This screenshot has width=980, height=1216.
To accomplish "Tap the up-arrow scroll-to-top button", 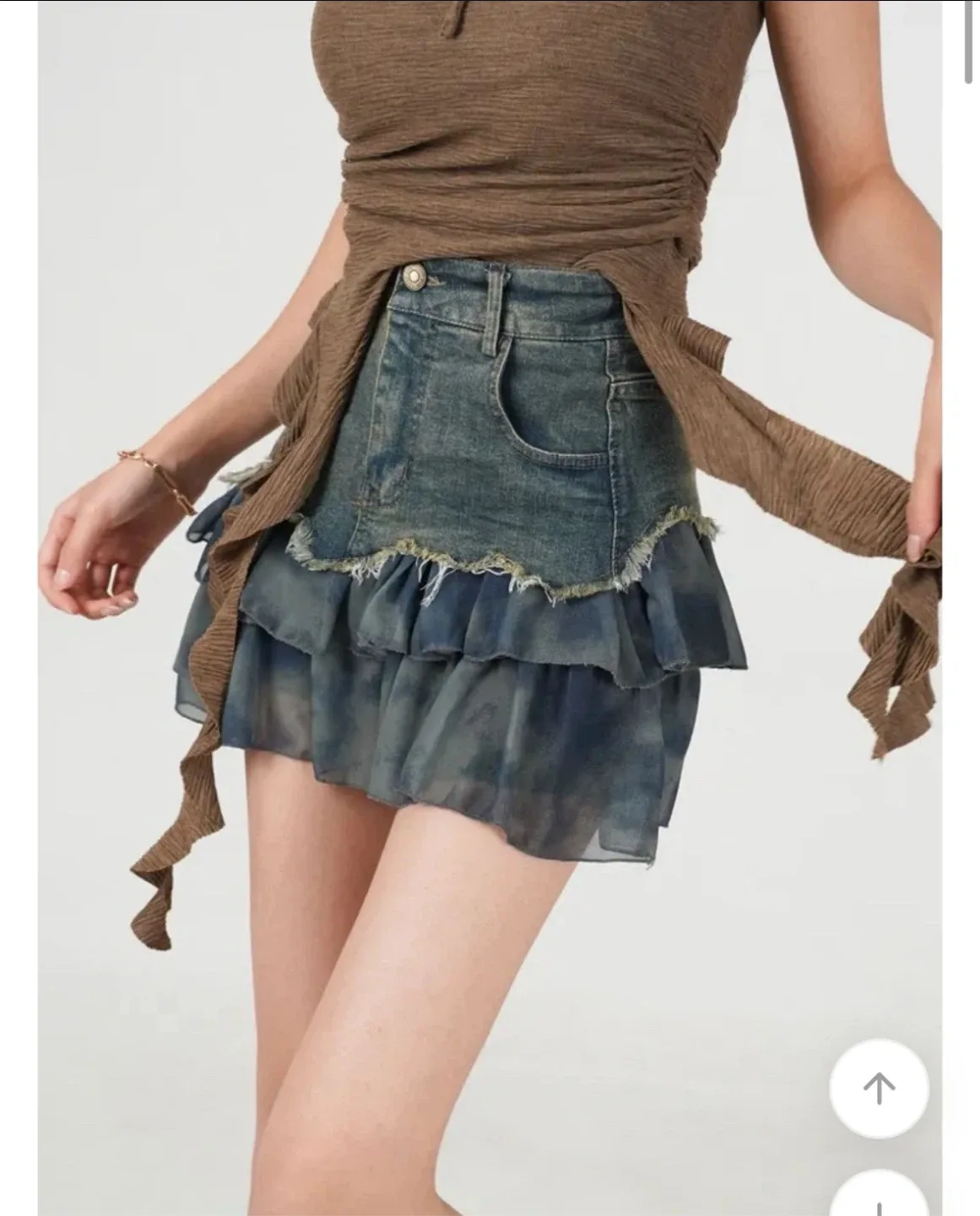I will [x=879, y=1088].
